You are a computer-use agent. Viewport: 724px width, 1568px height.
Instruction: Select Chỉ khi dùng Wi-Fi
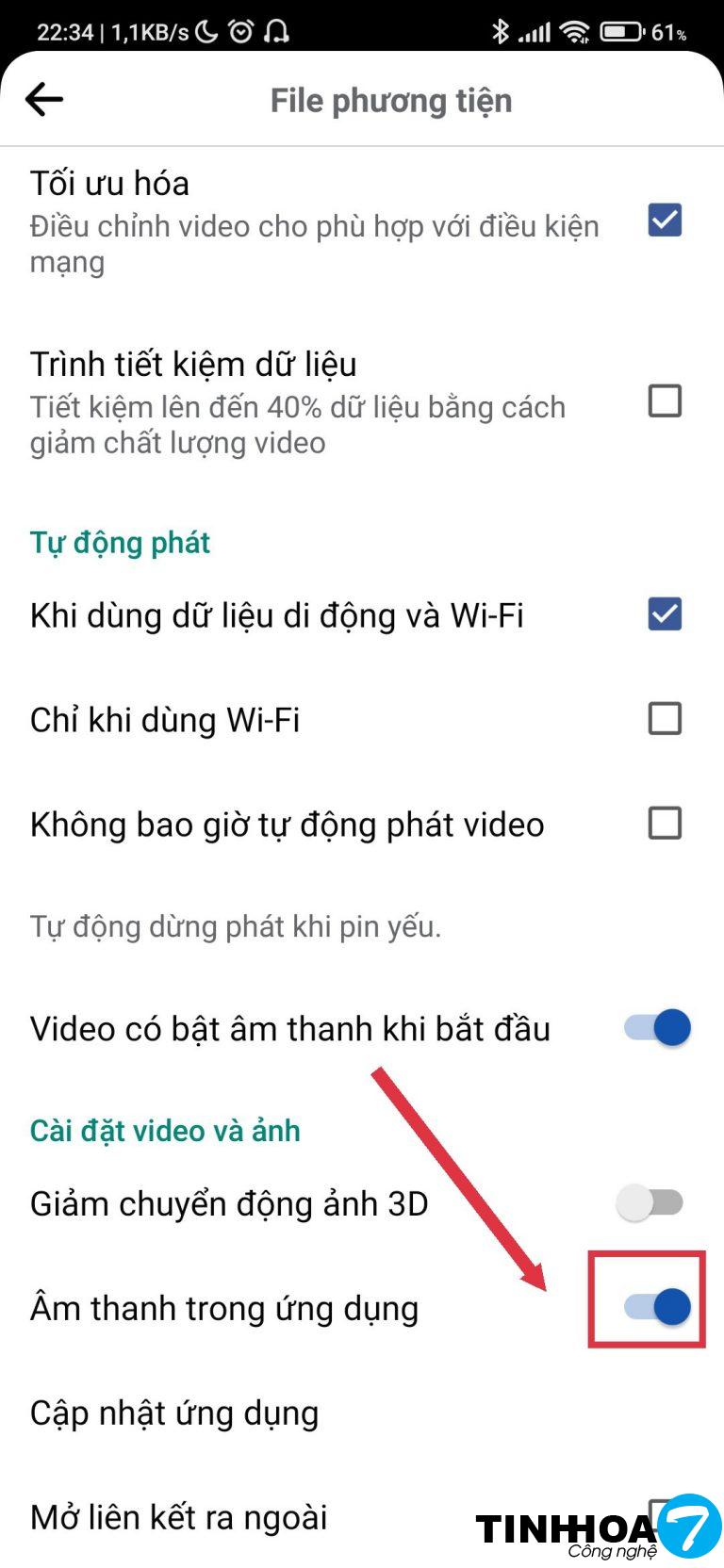[x=665, y=719]
